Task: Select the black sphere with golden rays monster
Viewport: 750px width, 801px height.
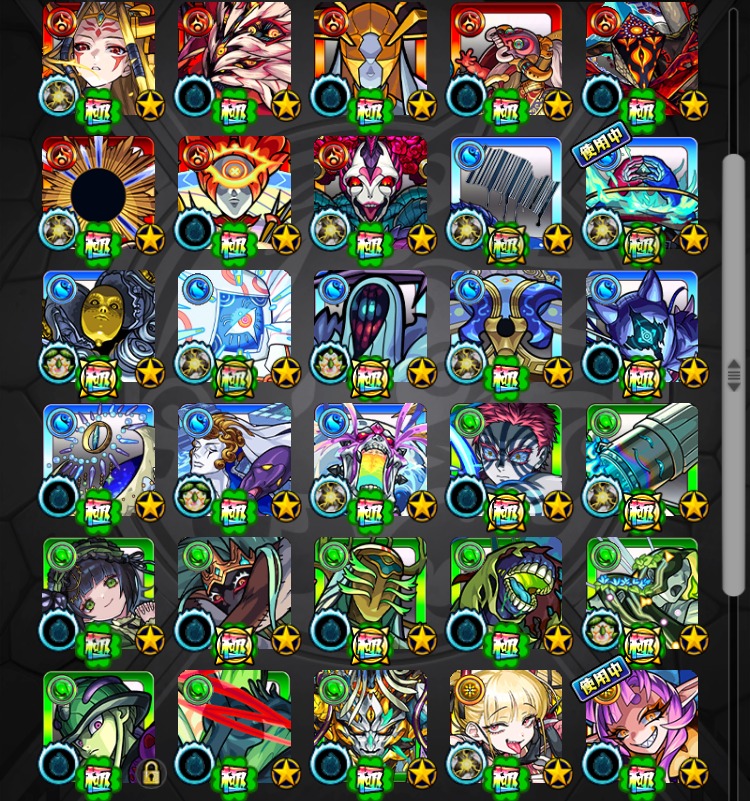Action: [98, 192]
